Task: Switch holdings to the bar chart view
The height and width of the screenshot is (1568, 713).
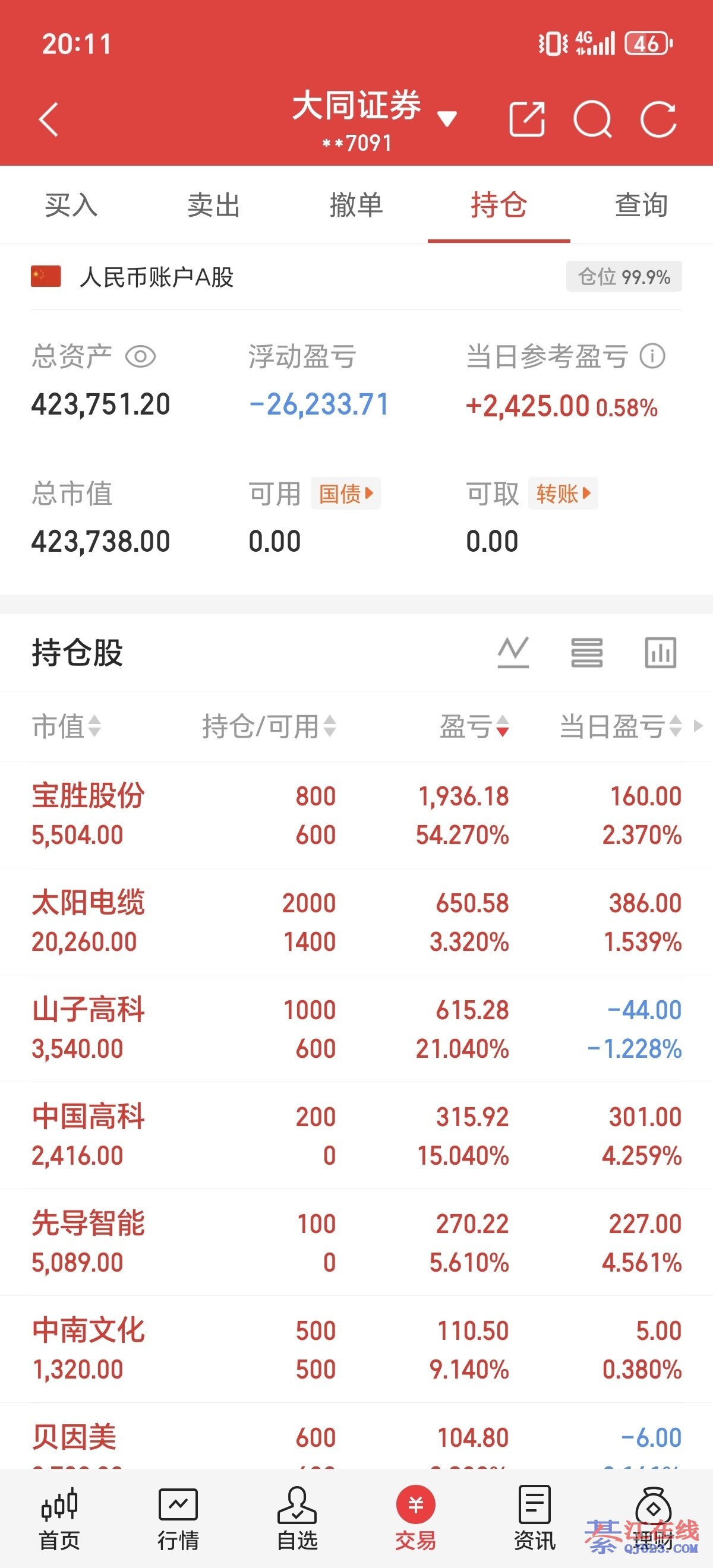Action: [x=661, y=653]
